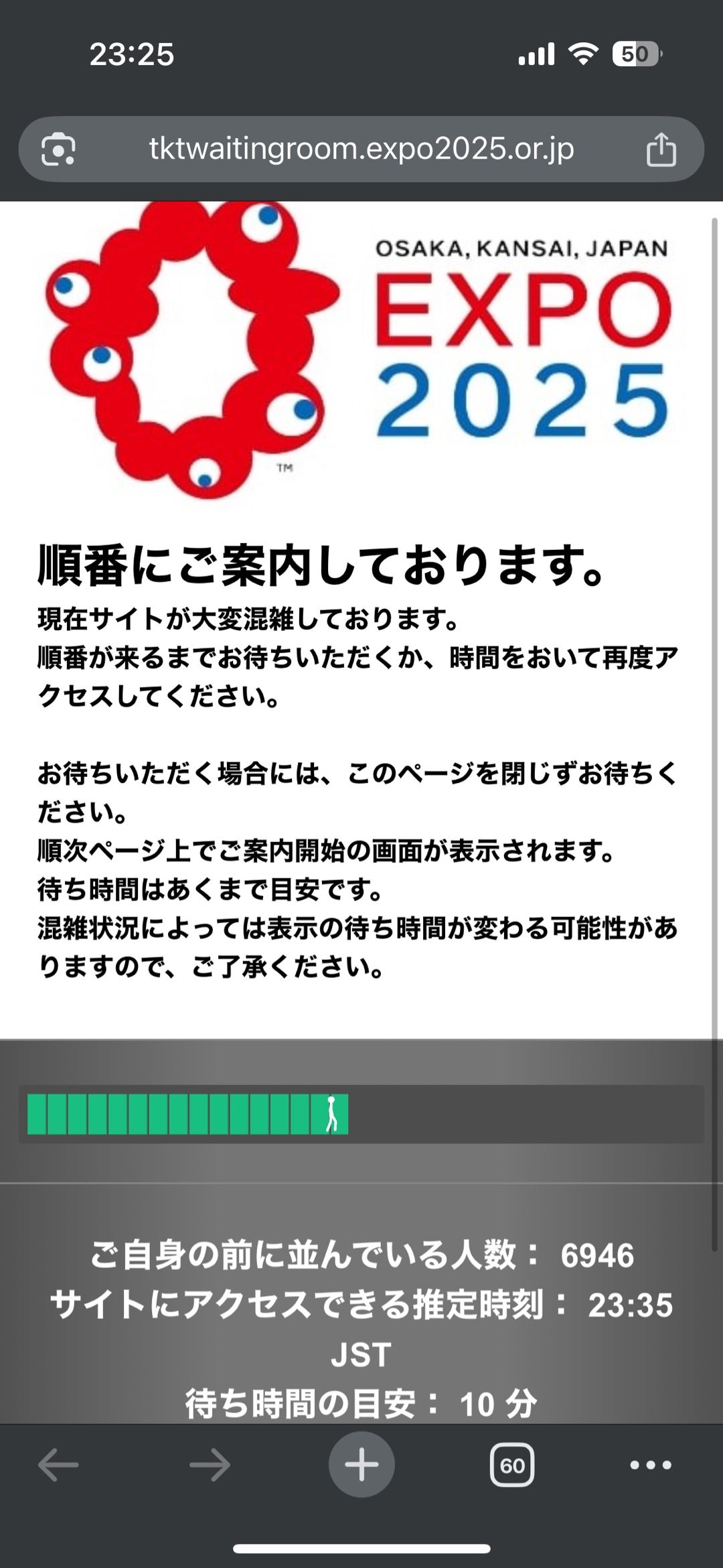
Task: Go back to the previous page
Action: [58, 1465]
